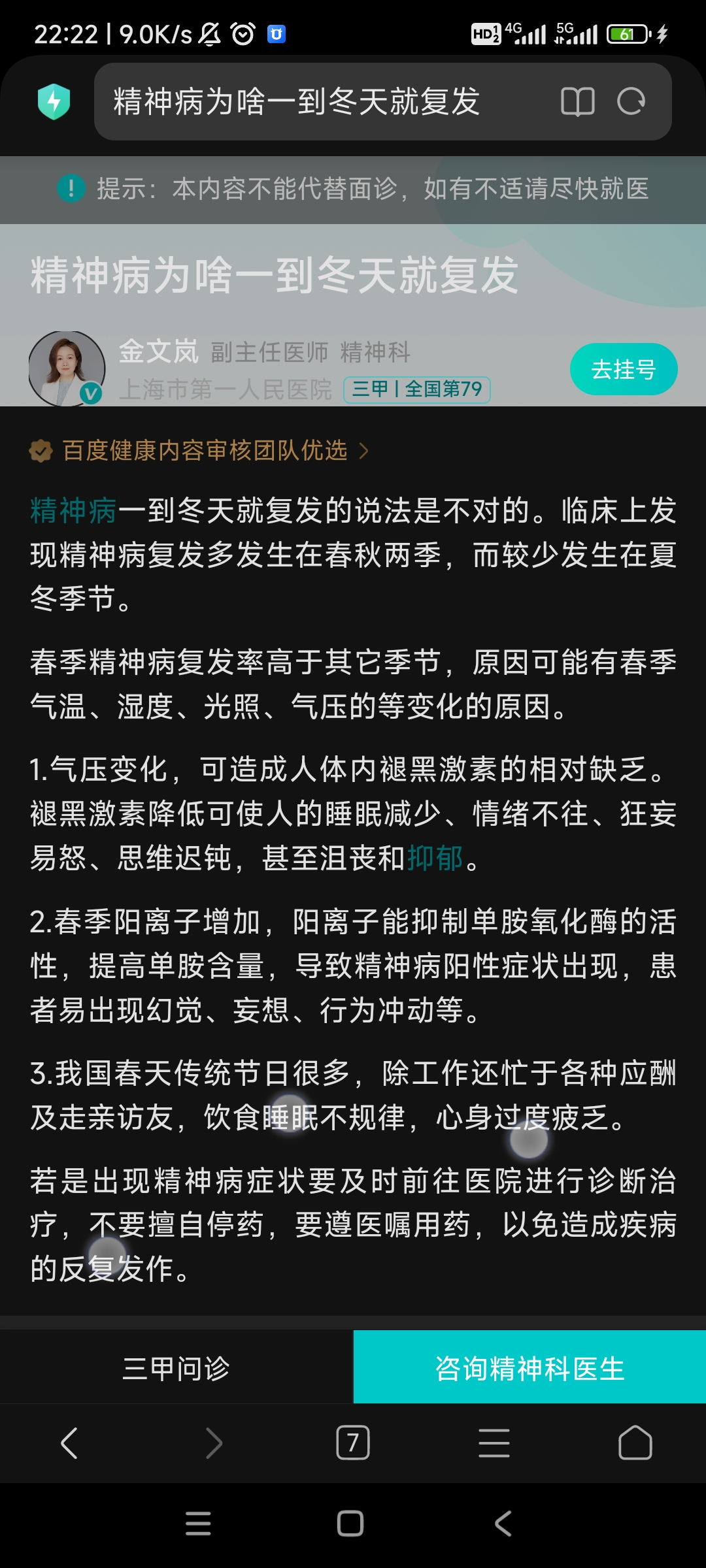Image resolution: width=706 pixels, height=1568 pixels.
Task: Open recent apps from the navigation bar
Action: pos(198,1524)
